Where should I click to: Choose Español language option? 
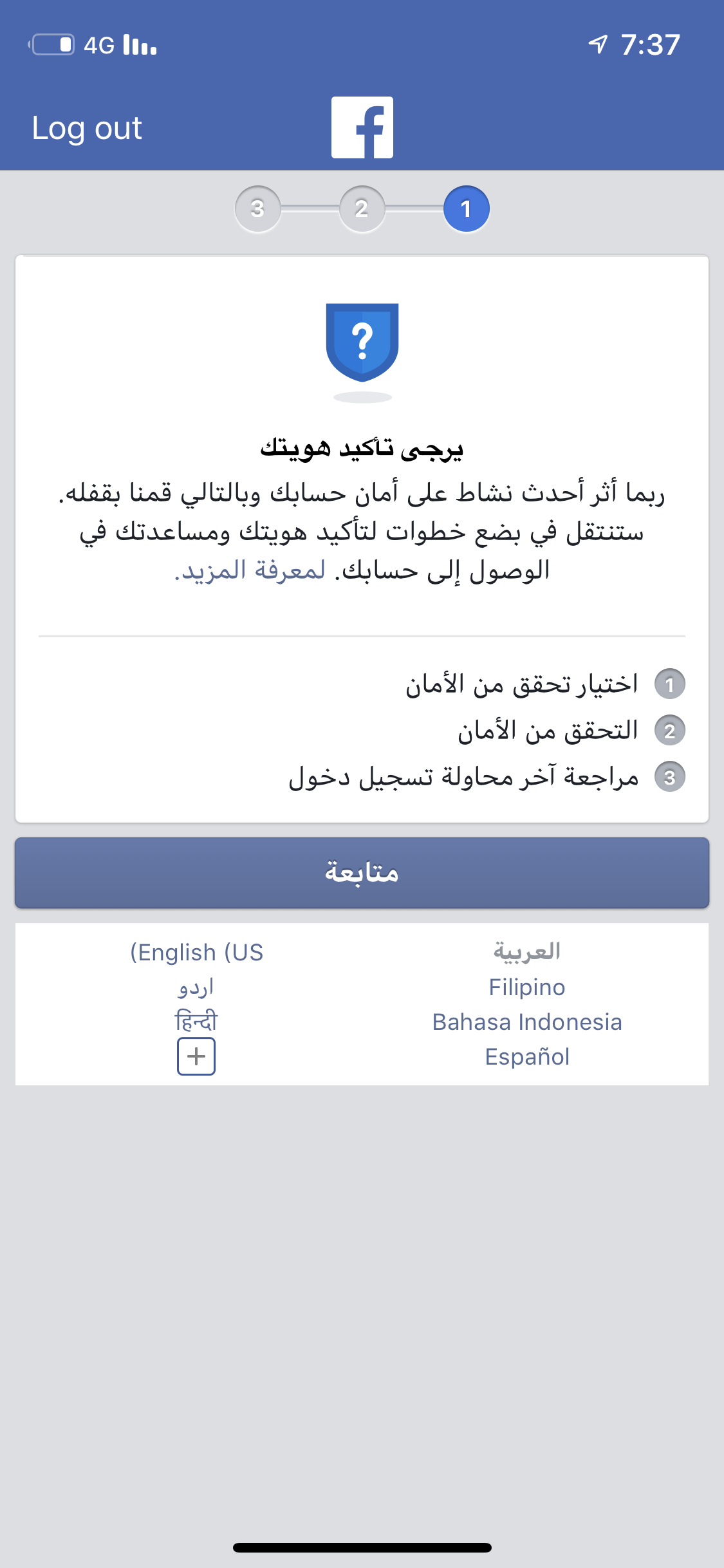click(x=527, y=1057)
